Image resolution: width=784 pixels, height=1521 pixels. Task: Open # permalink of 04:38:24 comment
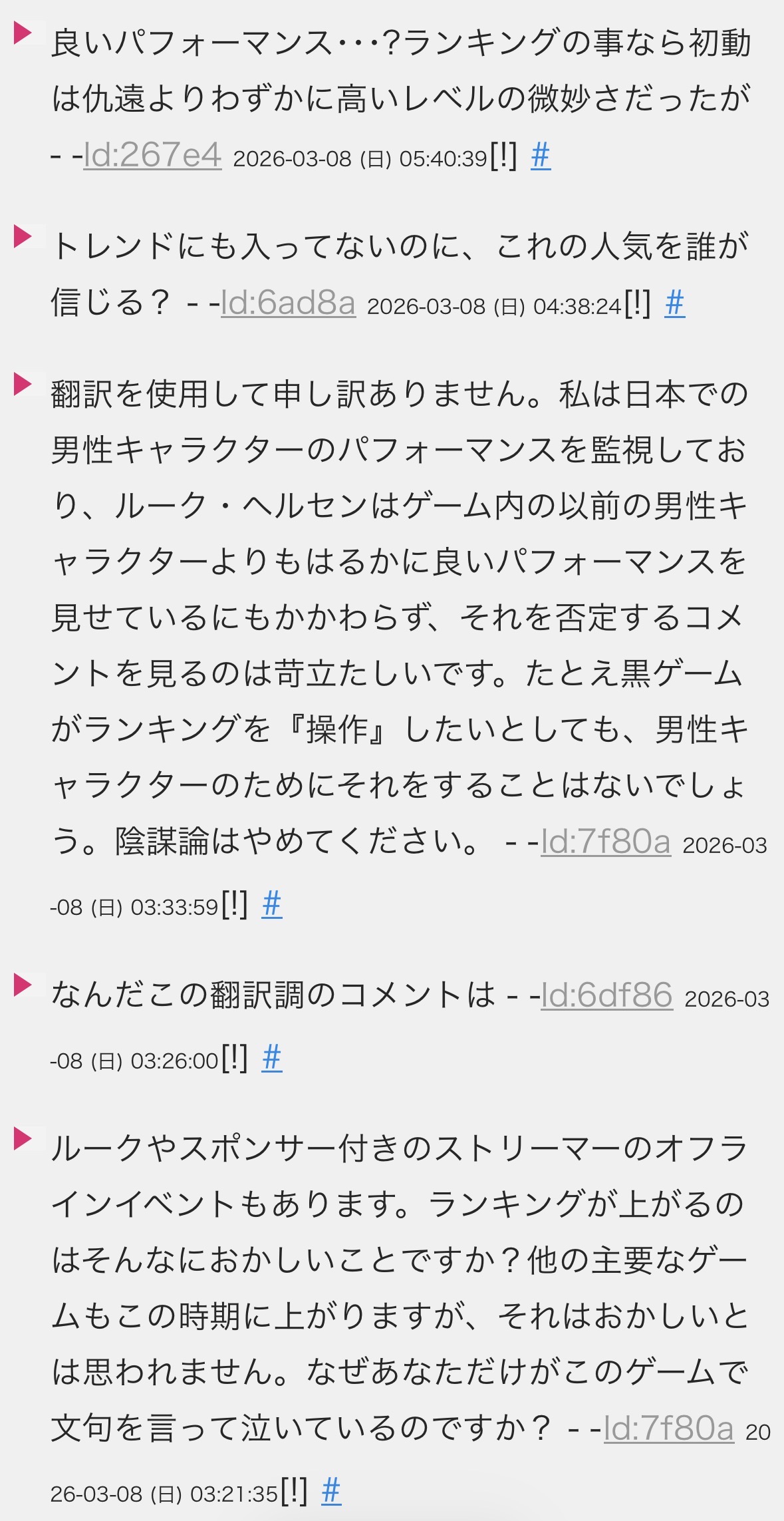[x=674, y=304]
